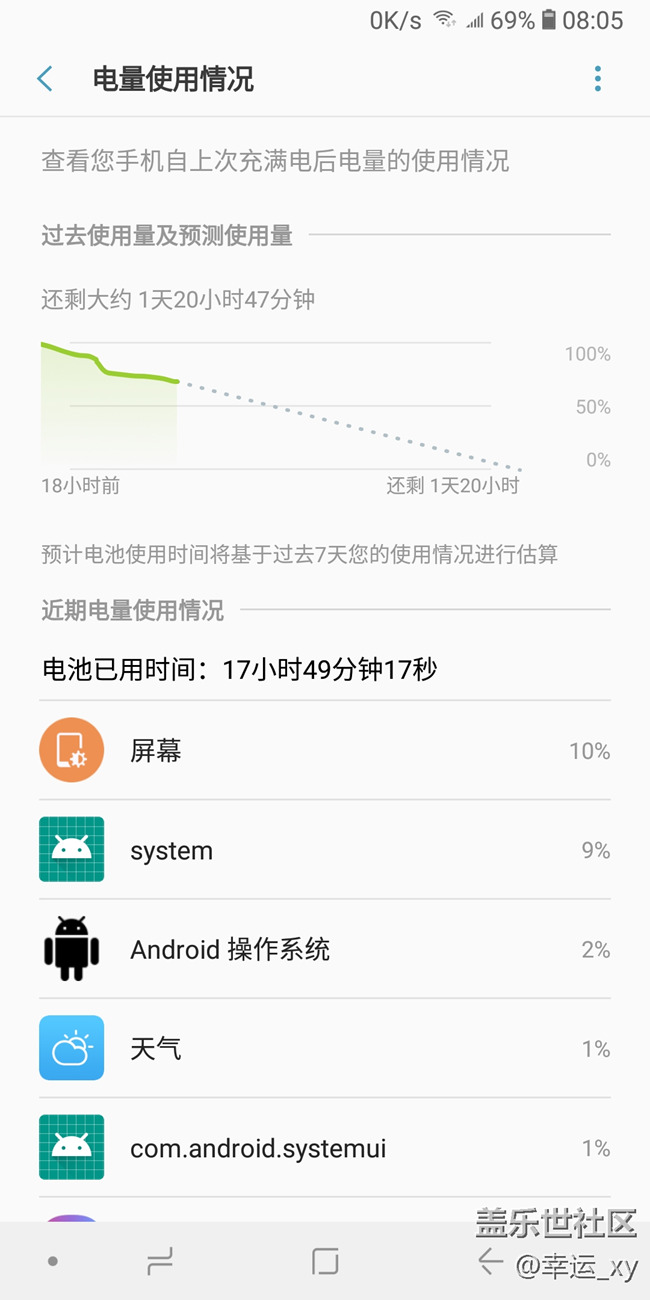The width and height of the screenshot is (650, 1300).
Task: Open com.android.systemui battery details
Action: click(x=324, y=1147)
